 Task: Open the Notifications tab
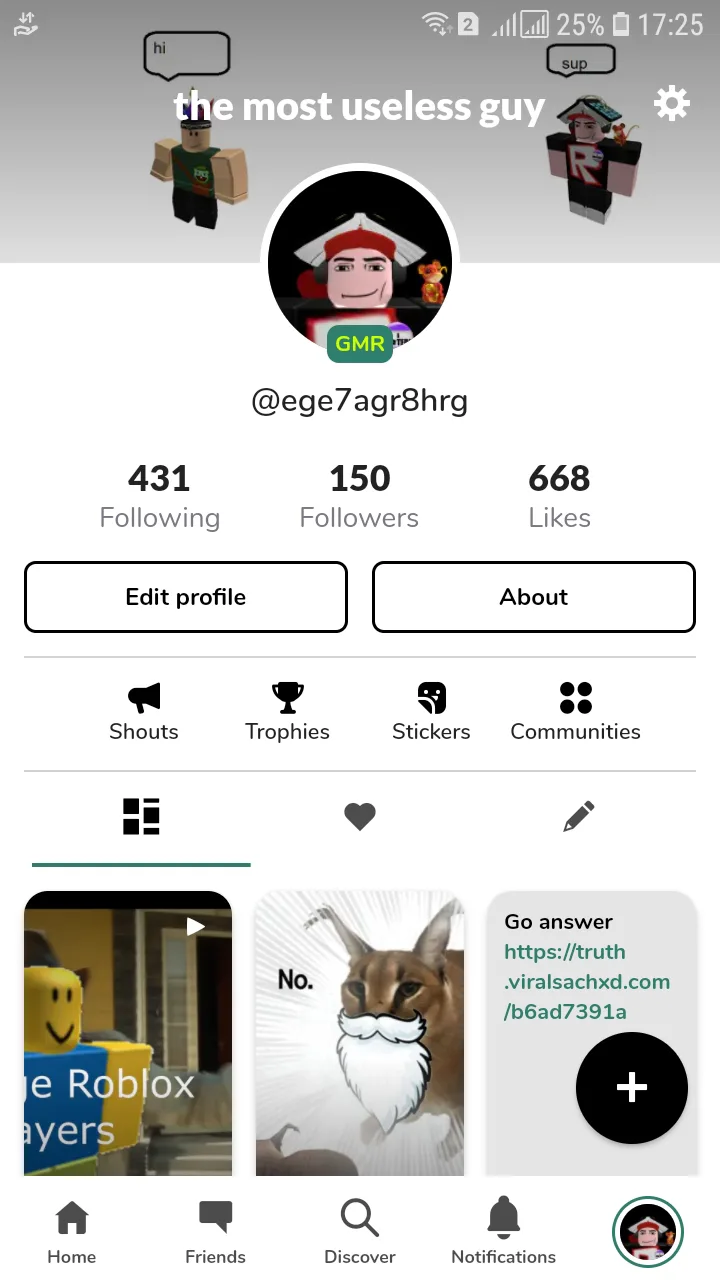pos(504,1232)
